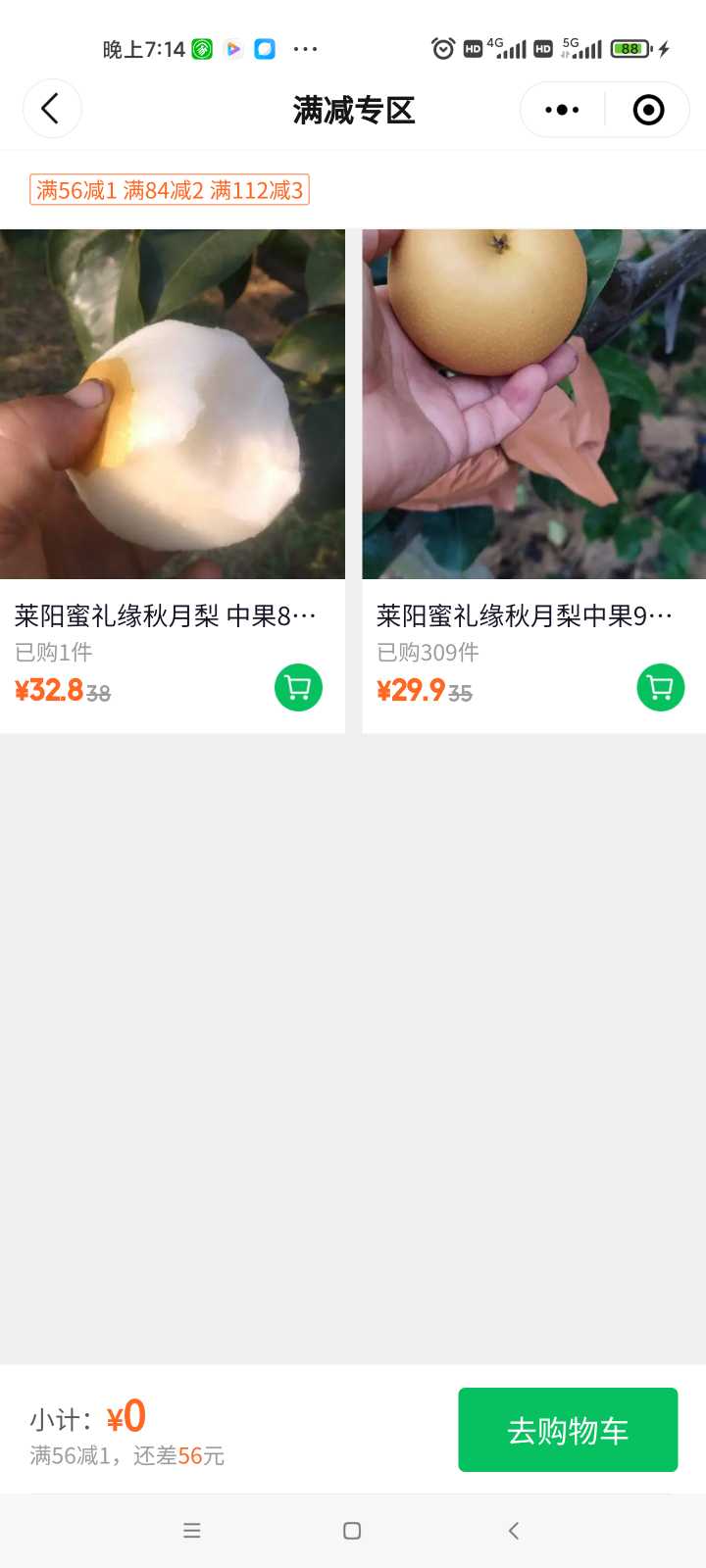Close the mini program with the circle icon
This screenshot has width=706, height=1568.
(648, 110)
